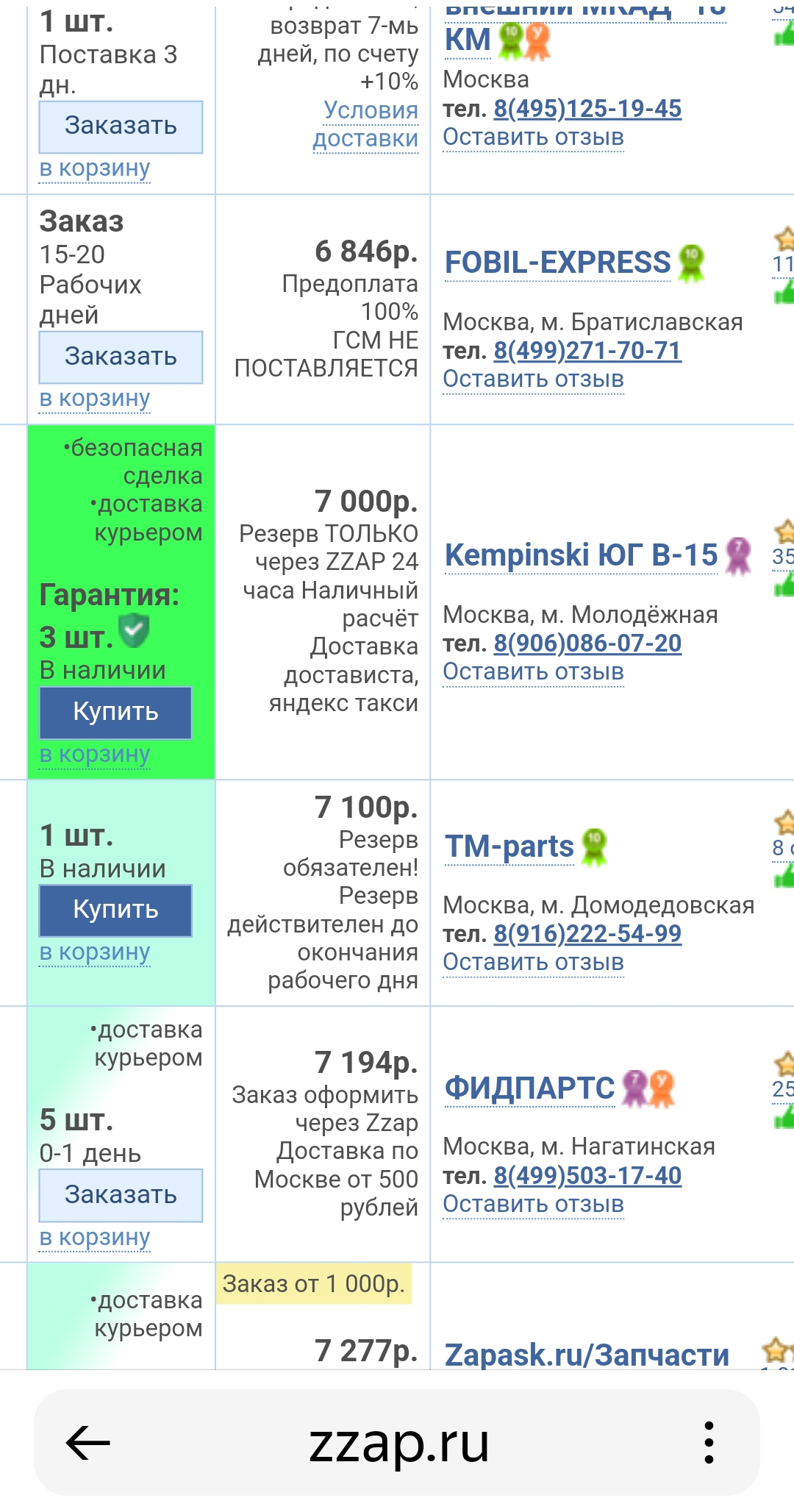
Task: Open Kempinski ЮГ В-15 seller page
Action: tap(581, 555)
